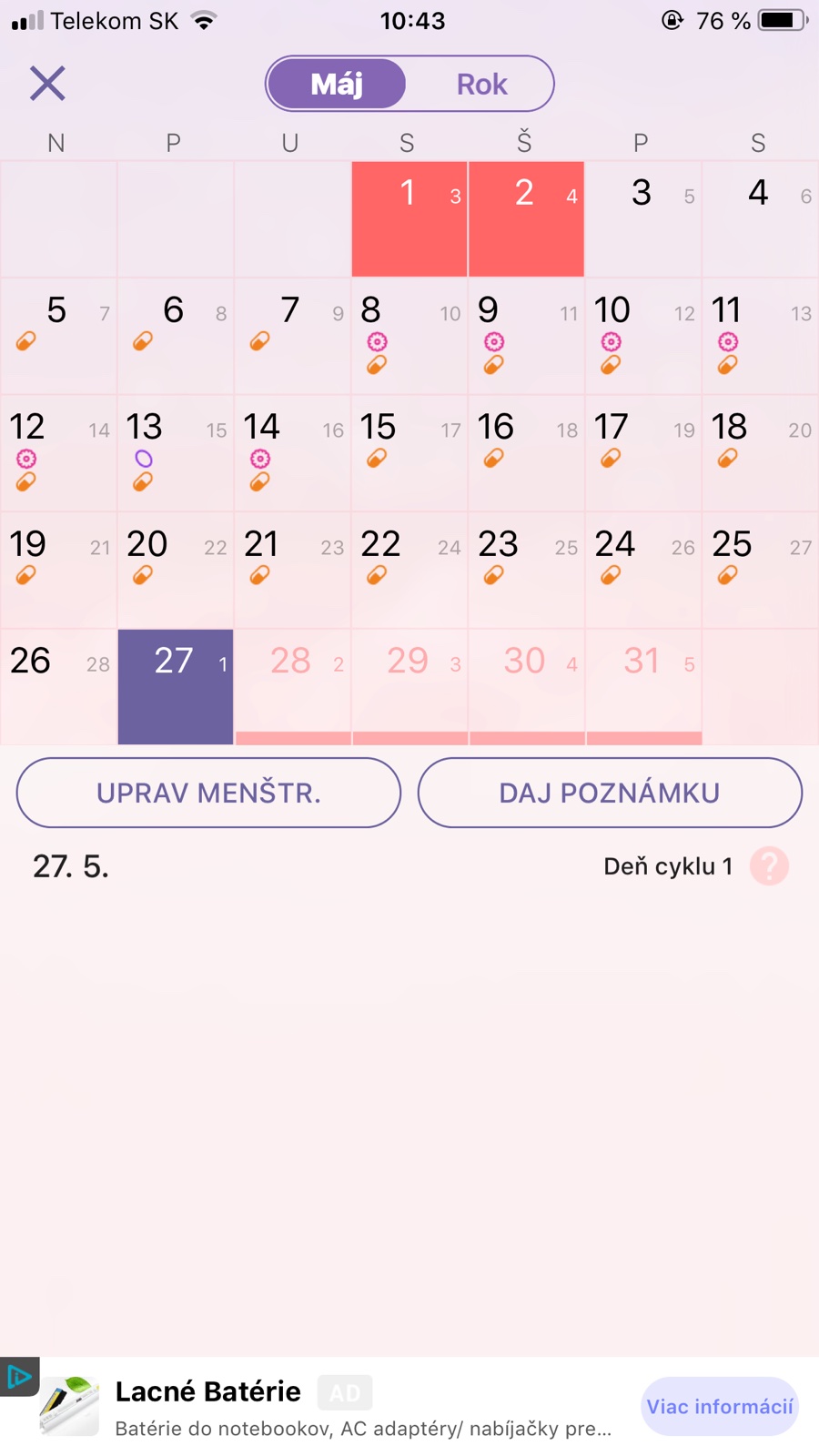Choose May 25 in the calendar
819x1456 pixels.
[760, 570]
